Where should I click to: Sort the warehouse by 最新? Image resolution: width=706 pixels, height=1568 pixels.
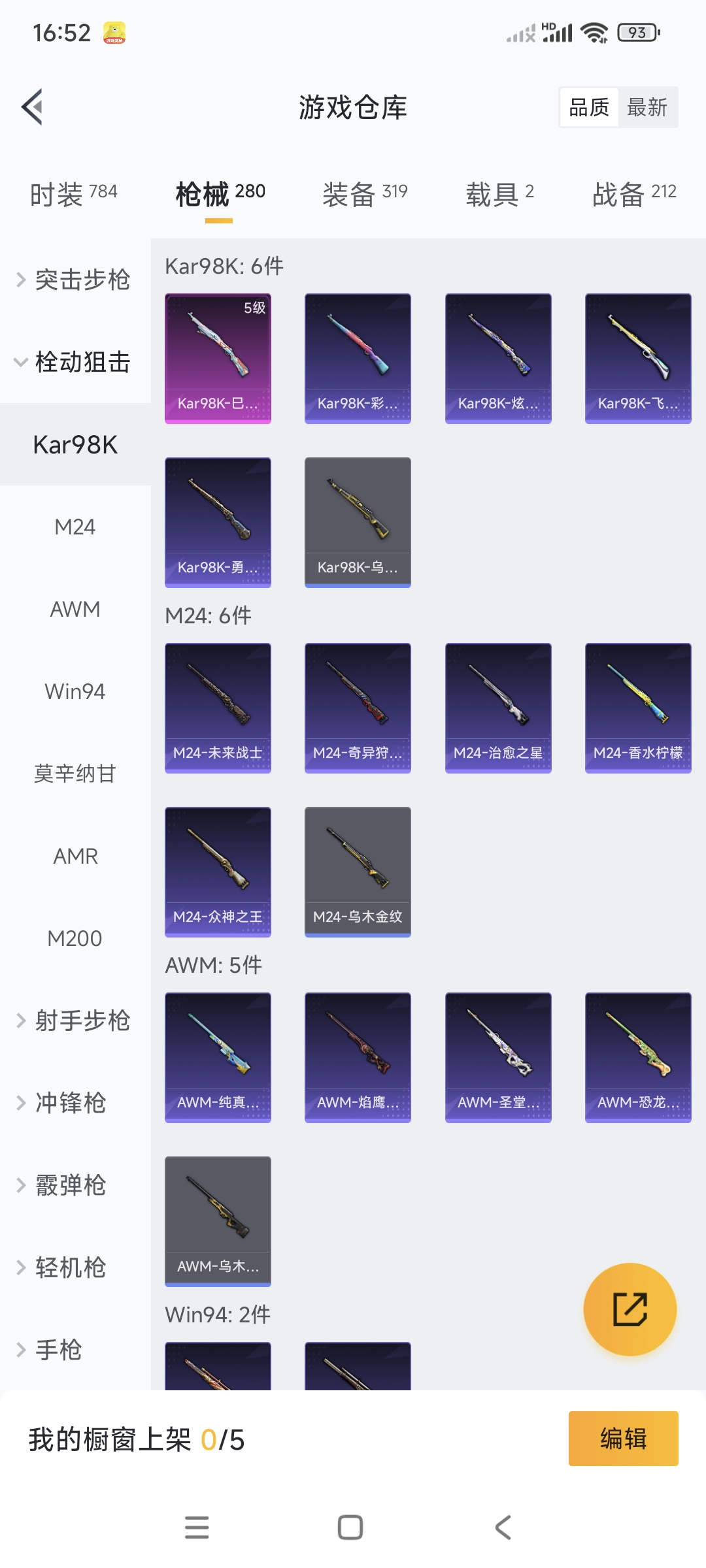[x=647, y=107]
